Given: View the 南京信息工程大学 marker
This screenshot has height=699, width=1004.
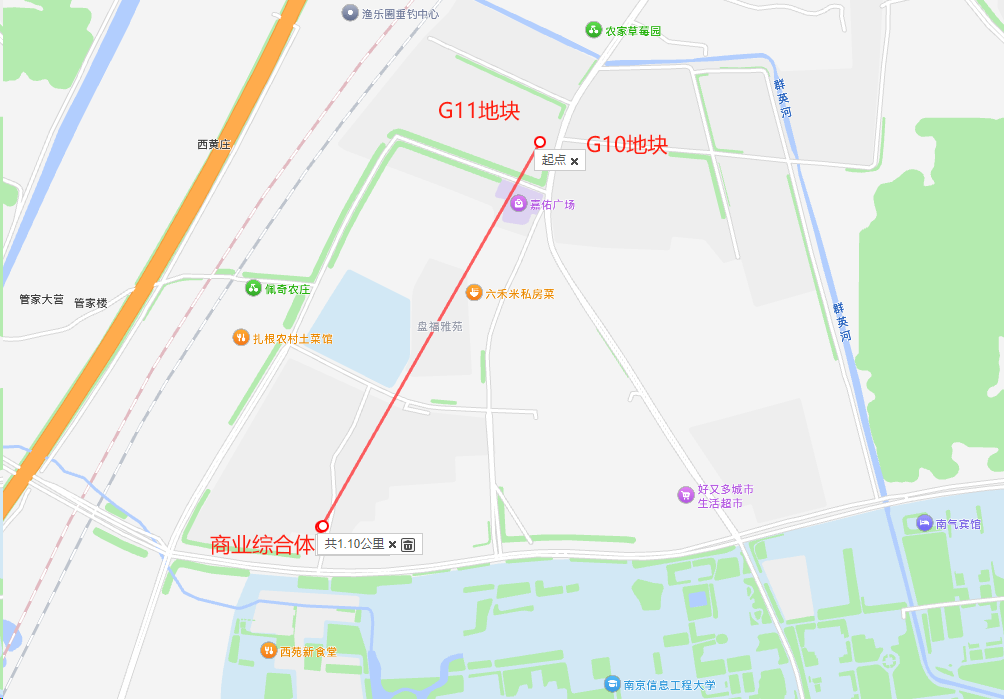Looking at the screenshot, I should coord(612,685).
